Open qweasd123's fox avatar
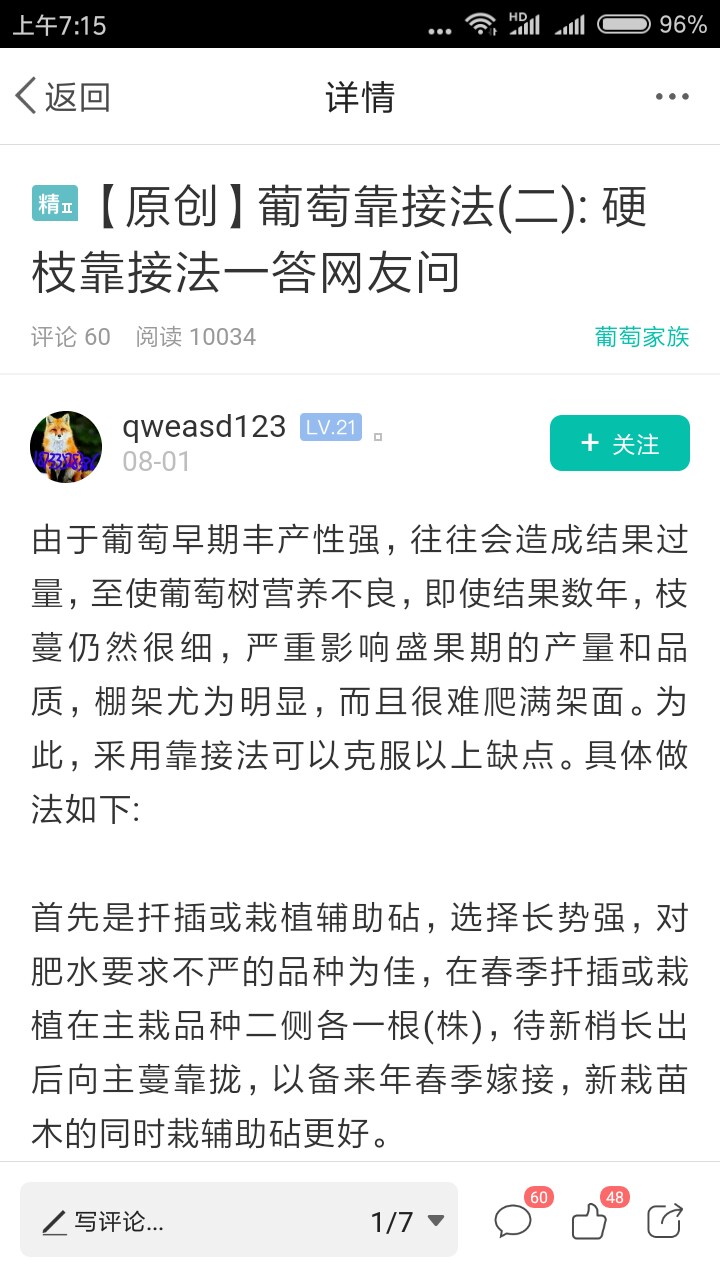The width and height of the screenshot is (720, 1280). [x=66, y=446]
